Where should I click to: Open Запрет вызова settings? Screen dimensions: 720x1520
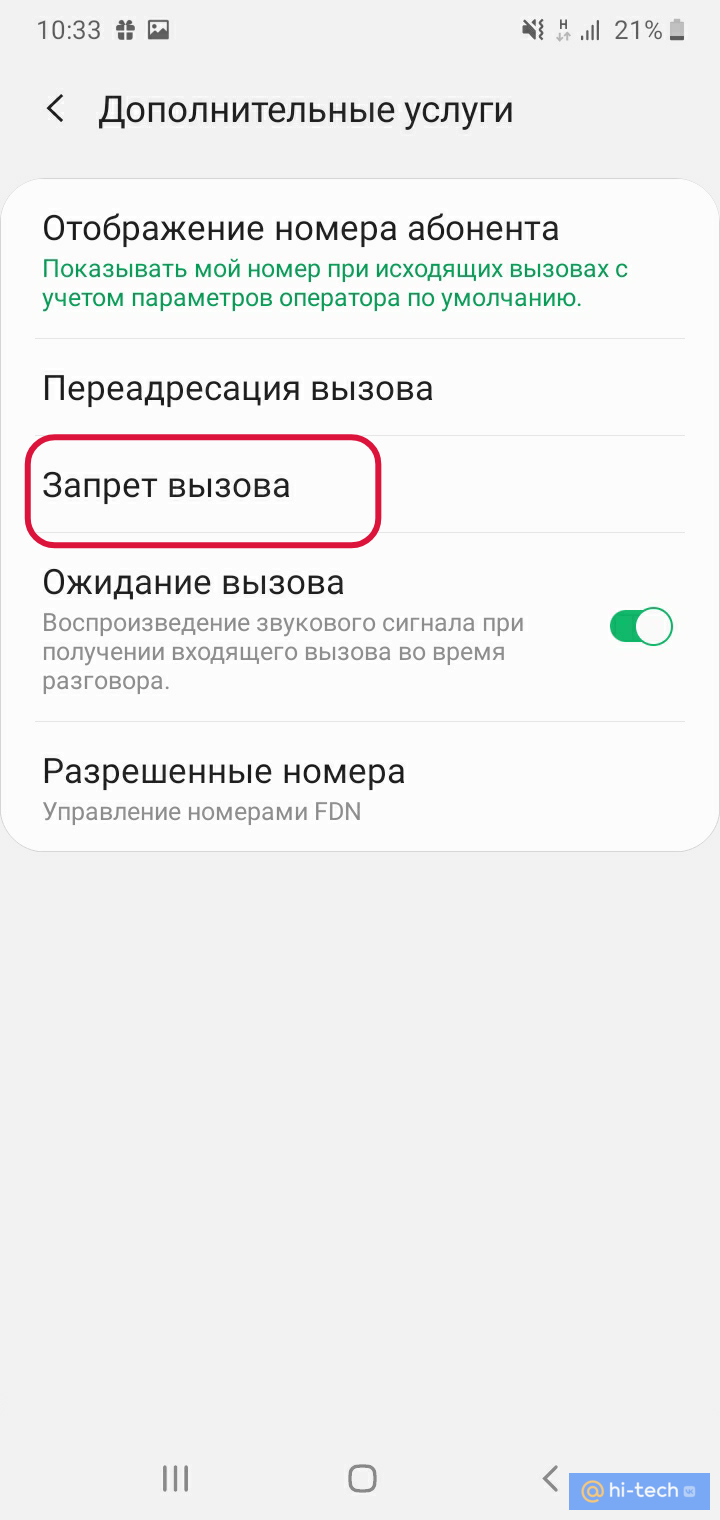[360, 485]
